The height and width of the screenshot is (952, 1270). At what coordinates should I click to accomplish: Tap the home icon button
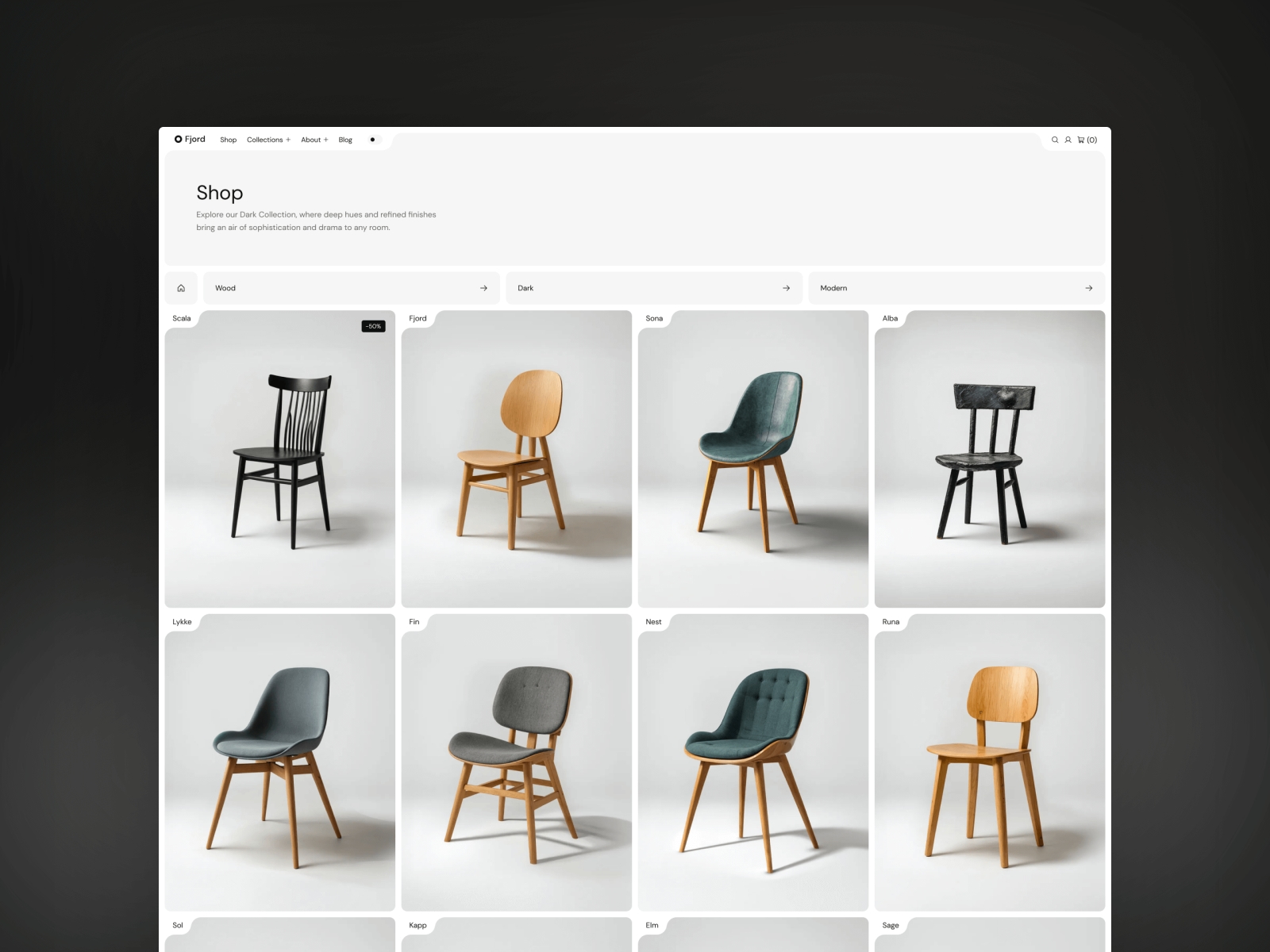click(181, 288)
